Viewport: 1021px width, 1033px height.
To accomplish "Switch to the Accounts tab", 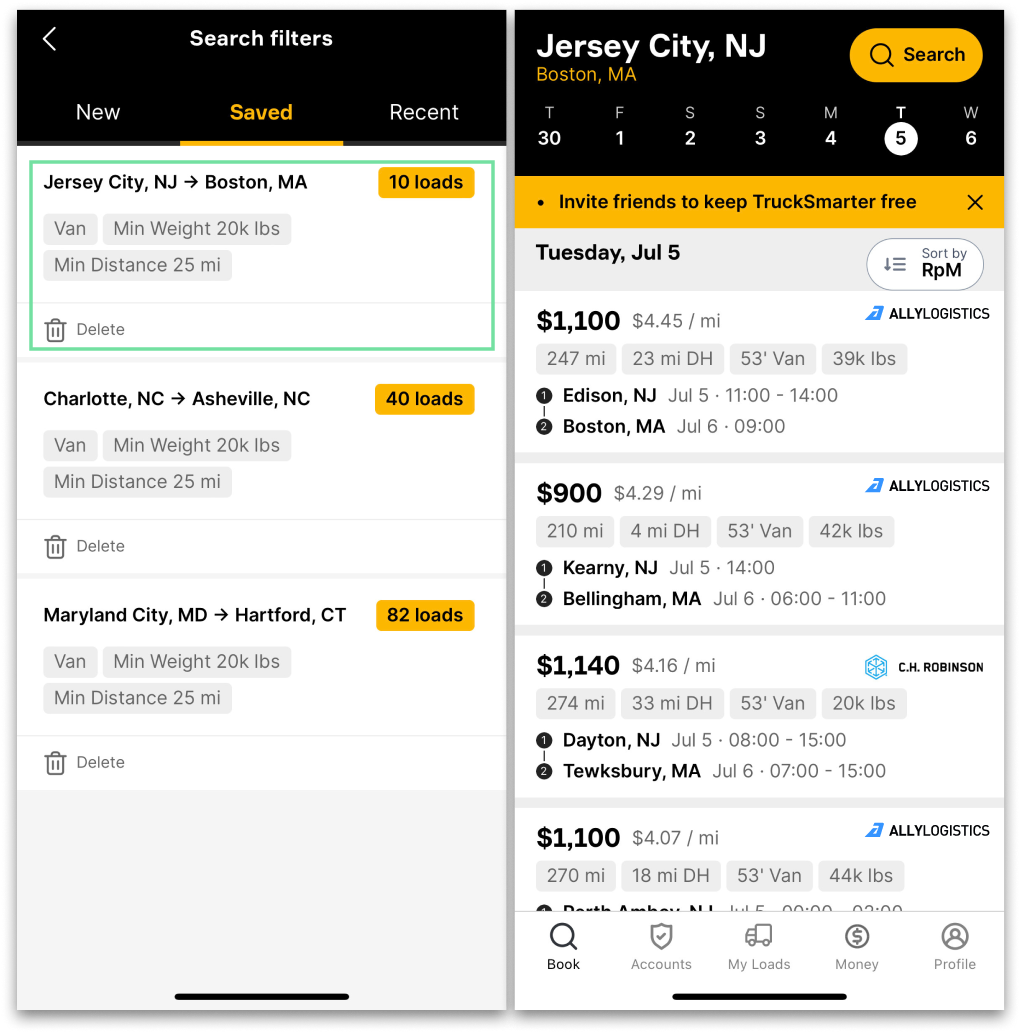I will (x=661, y=947).
